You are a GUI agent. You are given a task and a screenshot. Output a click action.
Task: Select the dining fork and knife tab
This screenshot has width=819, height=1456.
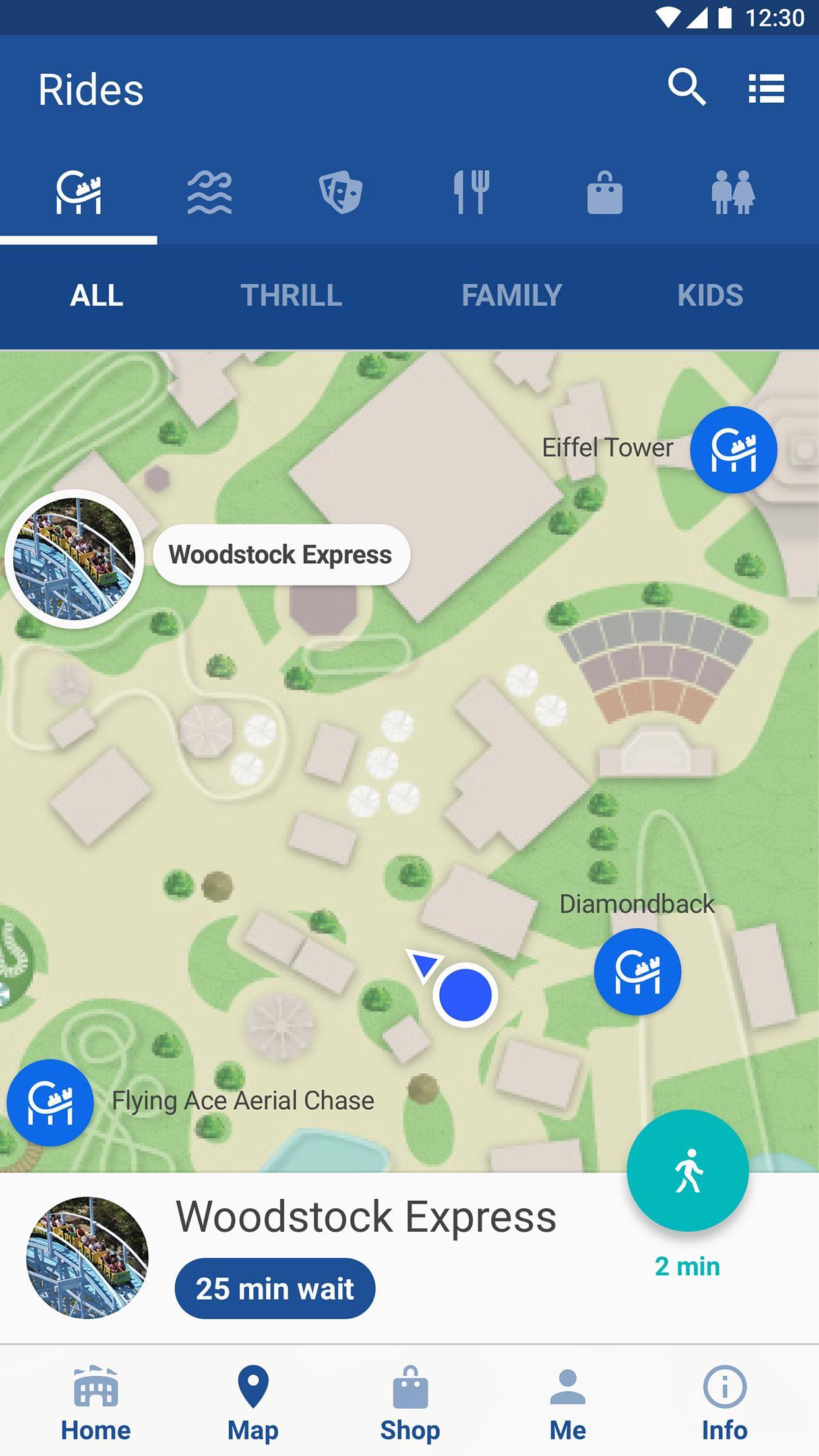[471, 193]
